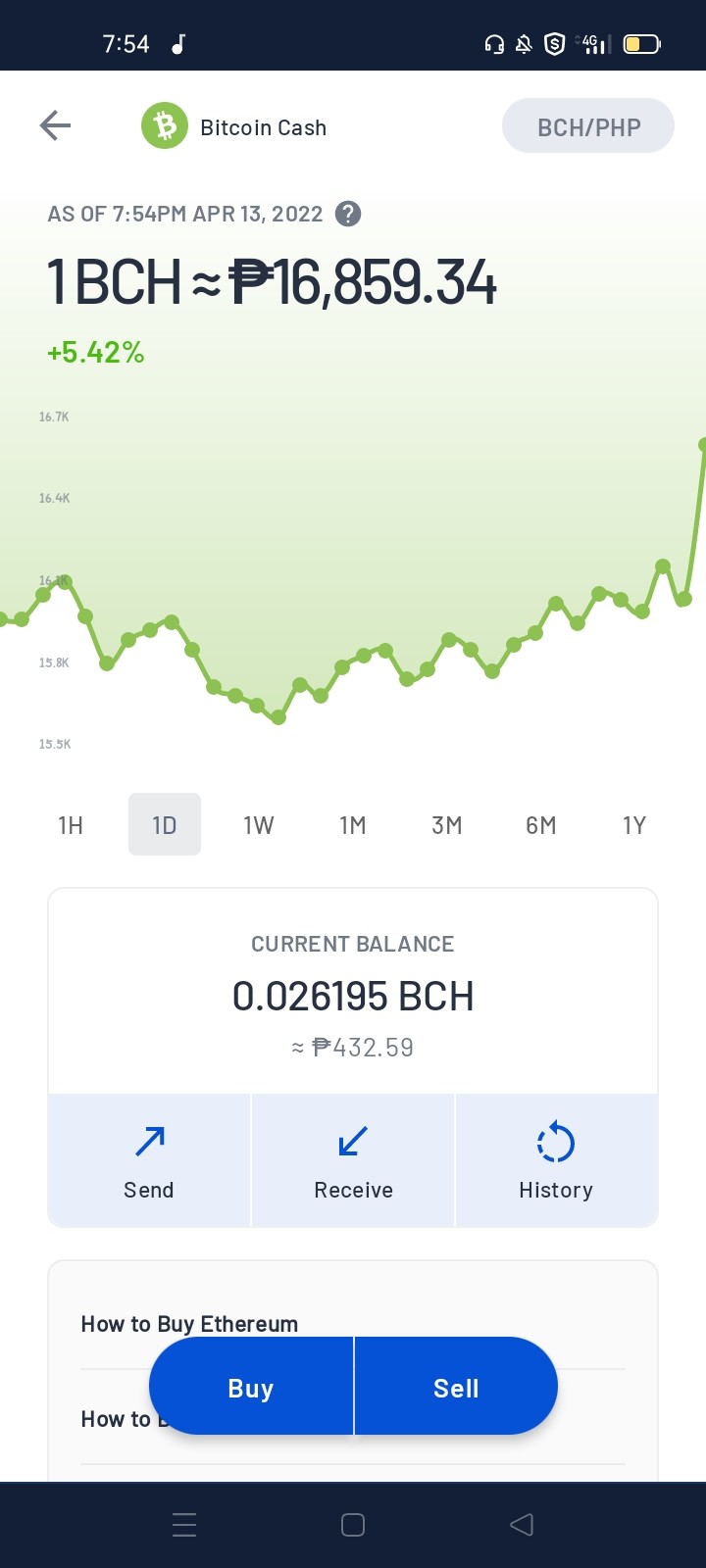Viewport: 706px width, 1568px height.
Task: View transaction History
Action: click(556, 1160)
